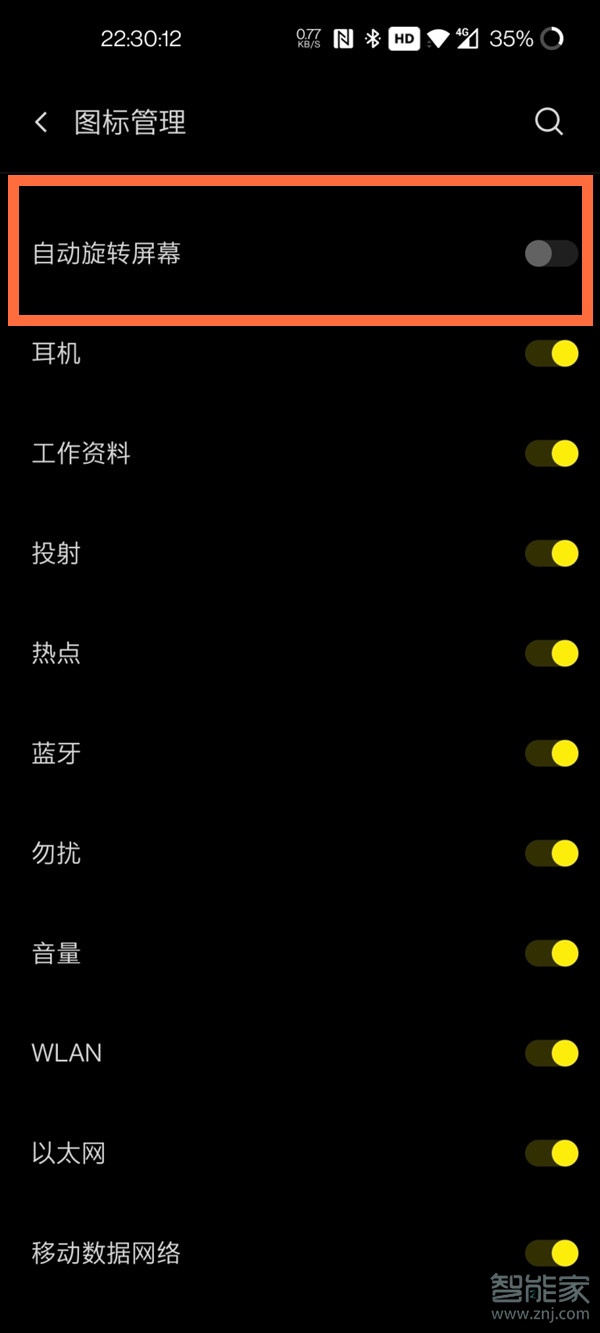
Task: Turn off the WLAN icon toggle
Action: coord(552,1053)
